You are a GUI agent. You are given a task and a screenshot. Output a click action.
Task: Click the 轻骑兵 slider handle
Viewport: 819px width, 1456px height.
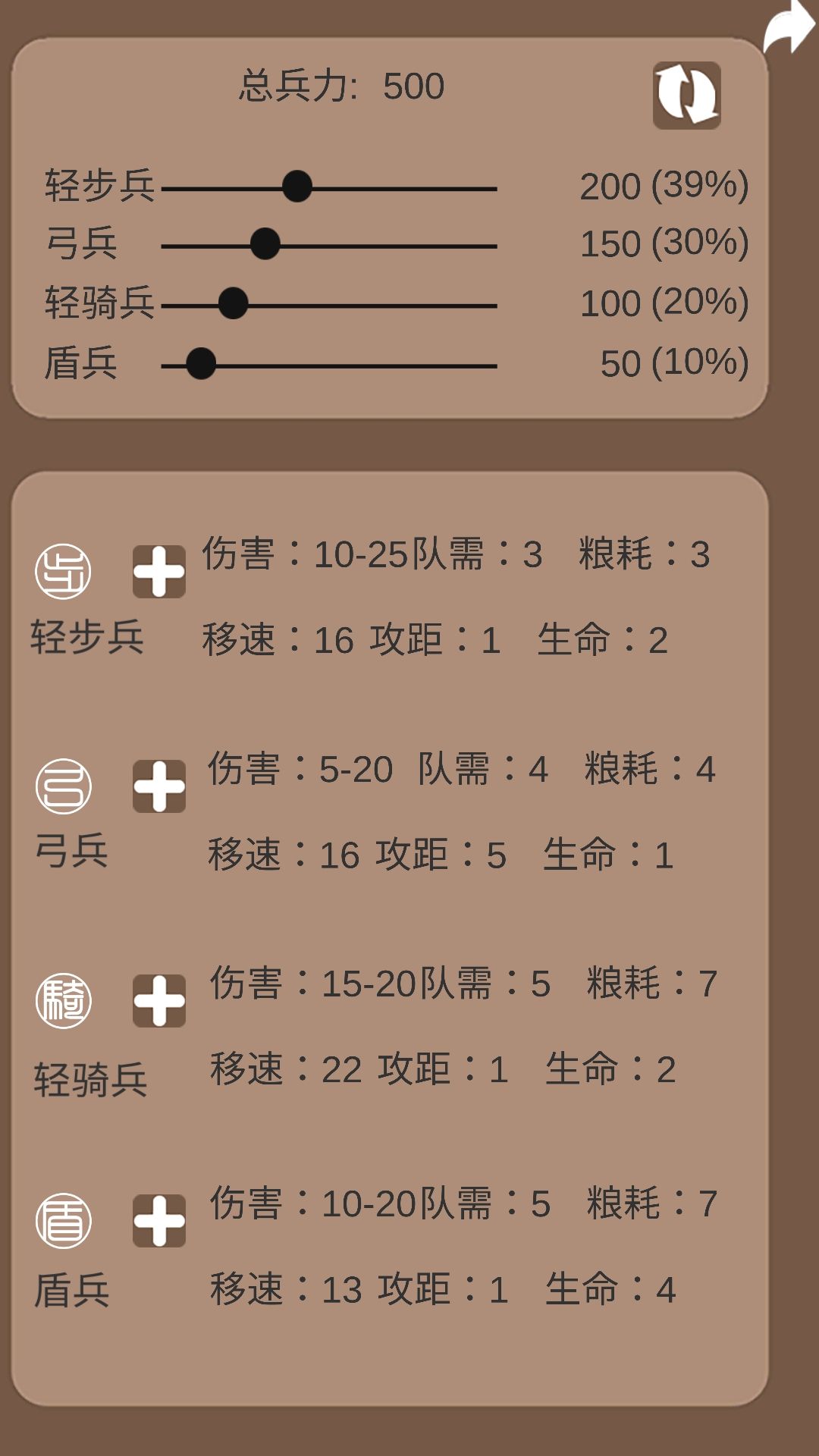[x=233, y=302]
